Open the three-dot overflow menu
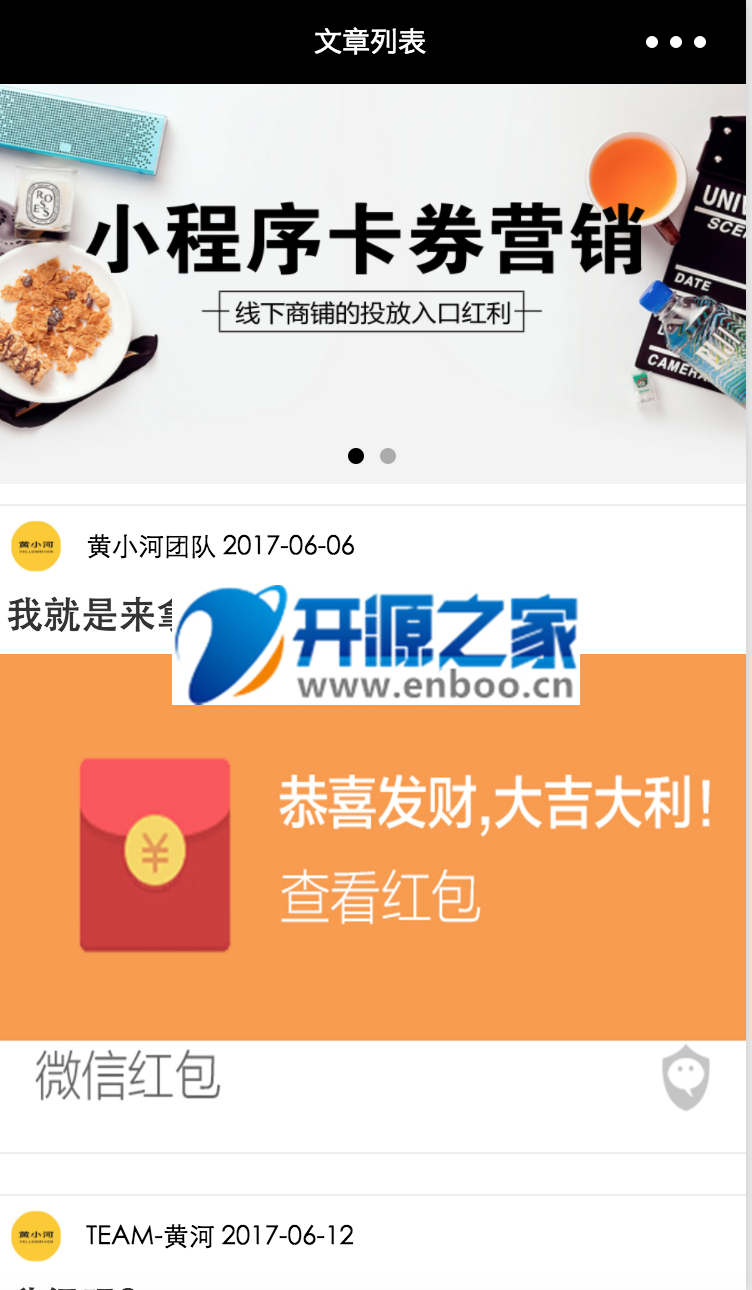The height and width of the screenshot is (1290, 752). (676, 42)
